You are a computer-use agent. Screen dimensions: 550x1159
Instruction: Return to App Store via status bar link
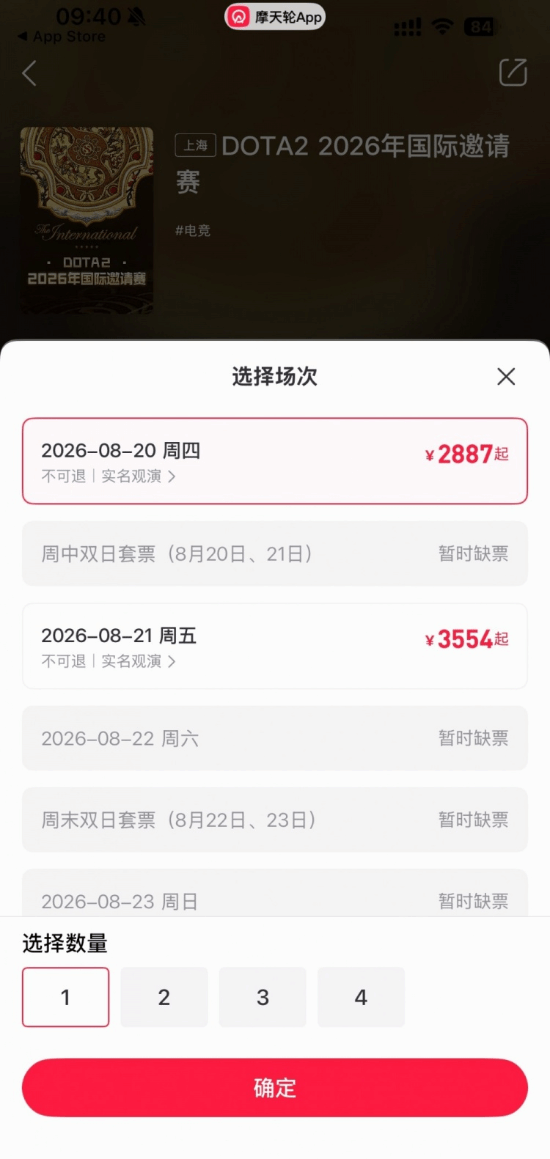point(61,36)
